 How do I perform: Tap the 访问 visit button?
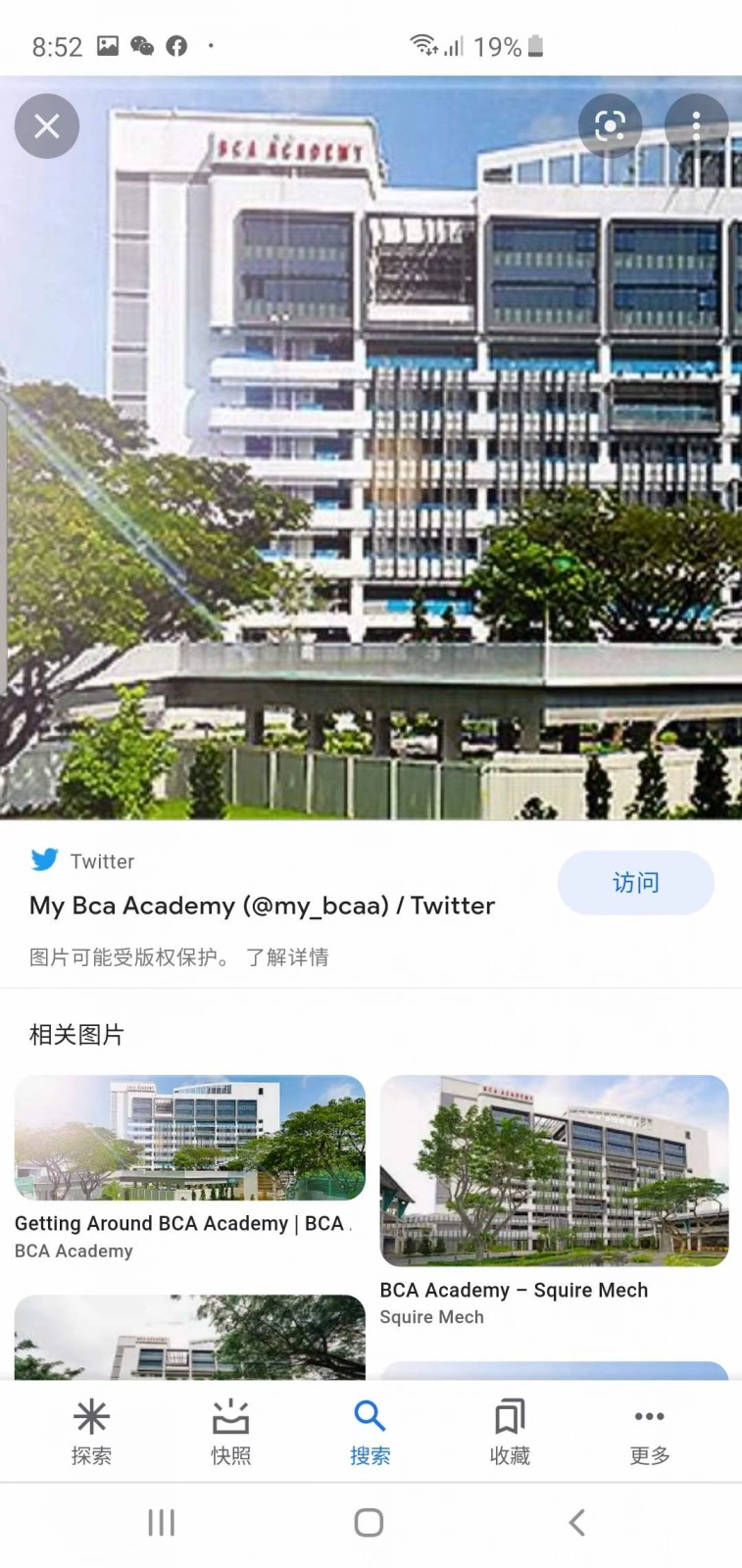coord(636,883)
